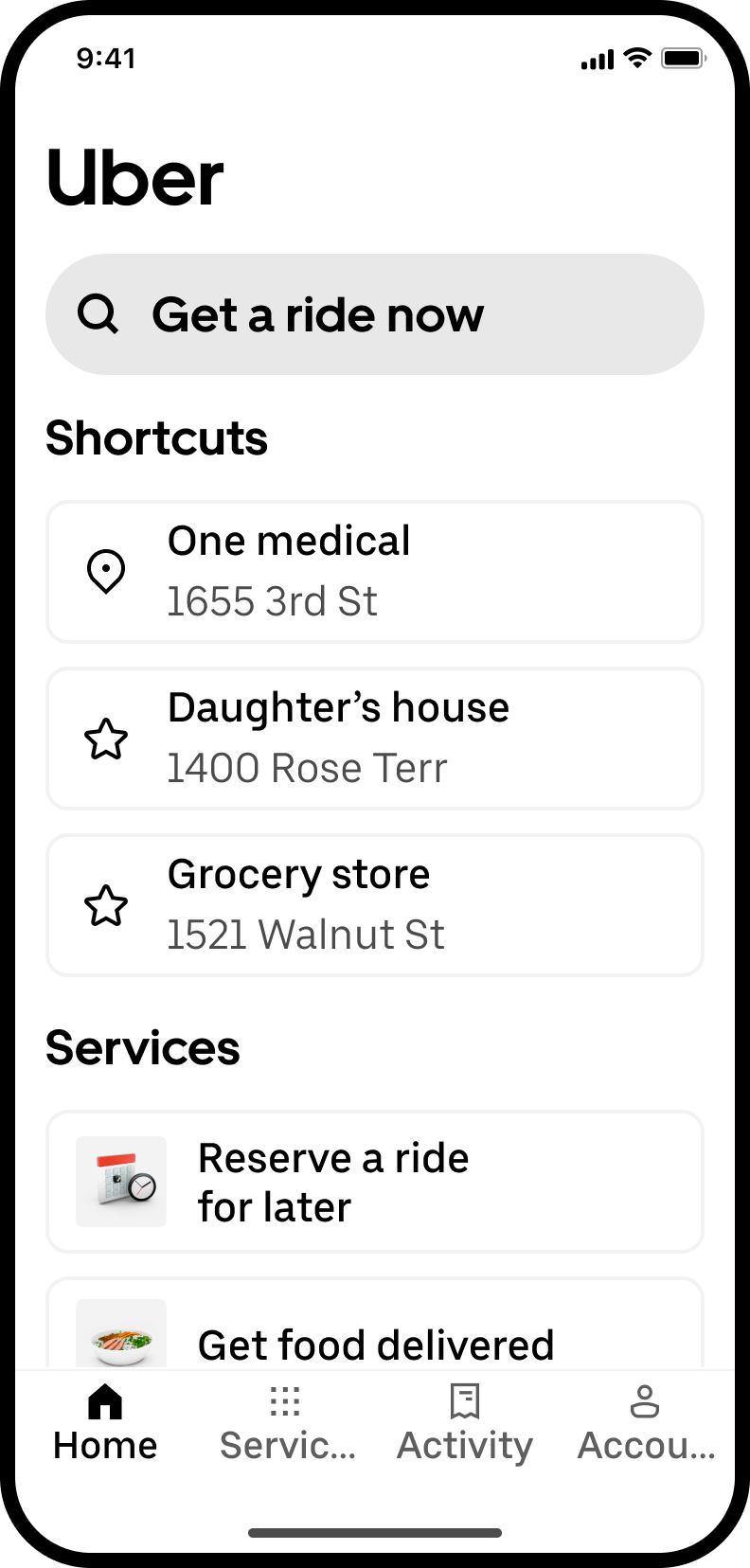View the Activity tab
Screen dimensions: 750x1568
point(465,1423)
